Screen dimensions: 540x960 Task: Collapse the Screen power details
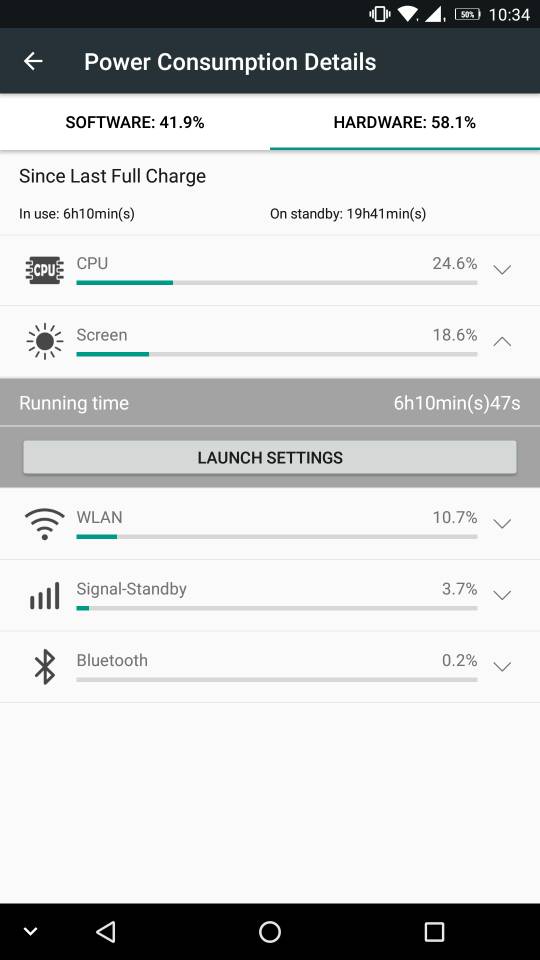pyautogui.click(x=502, y=342)
